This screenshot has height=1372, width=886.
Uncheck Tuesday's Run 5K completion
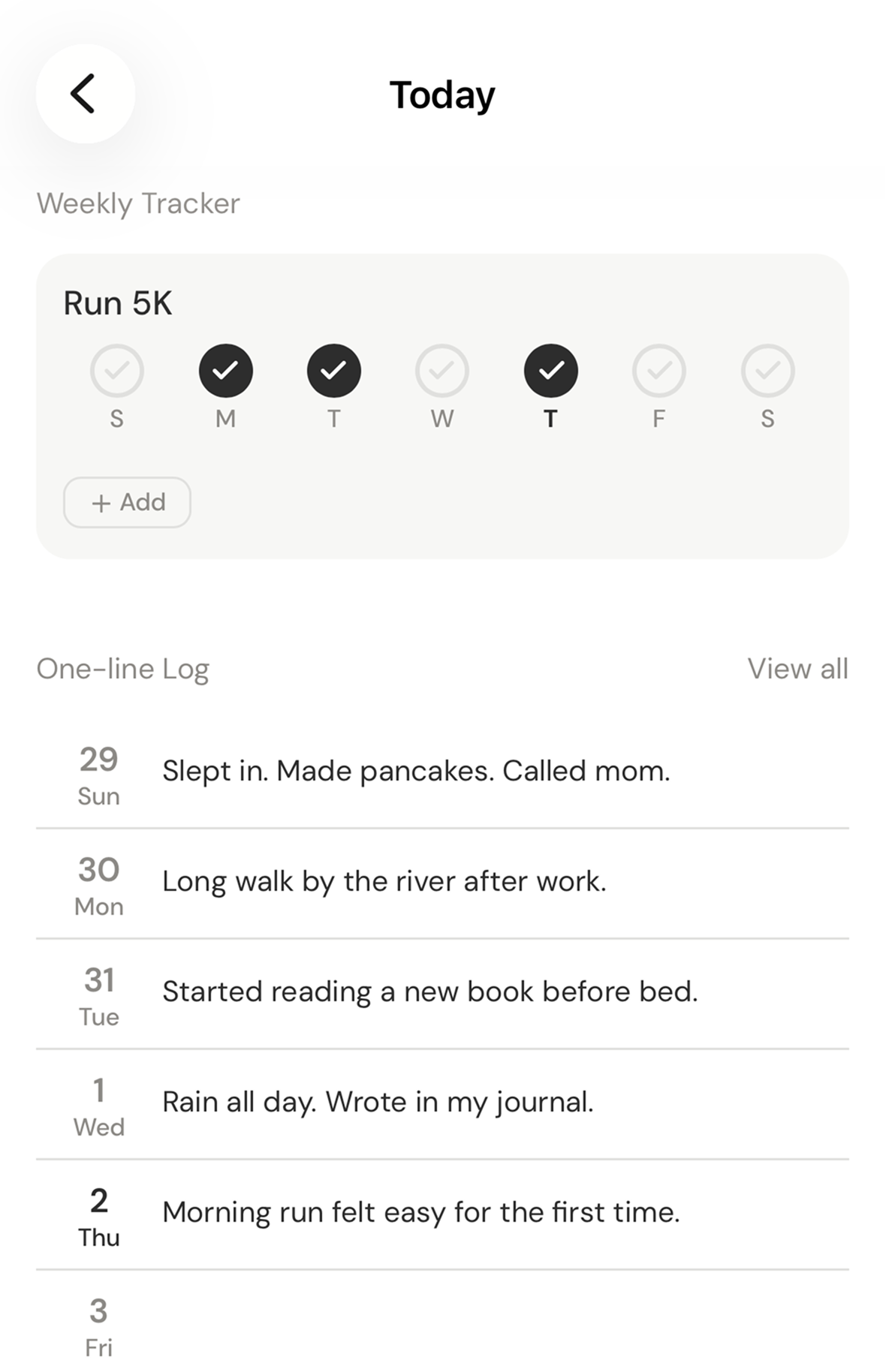click(334, 371)
